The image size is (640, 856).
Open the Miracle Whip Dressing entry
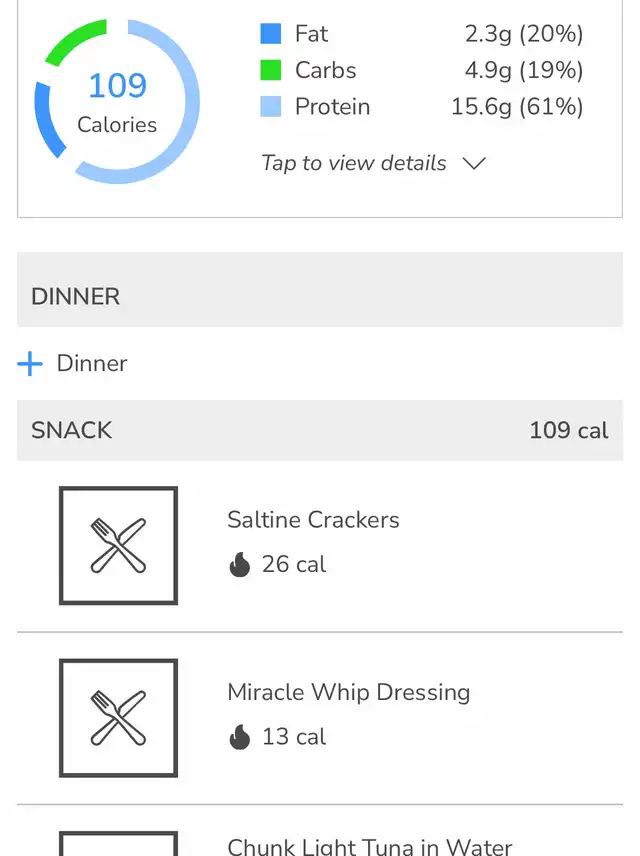pos(348,692)
